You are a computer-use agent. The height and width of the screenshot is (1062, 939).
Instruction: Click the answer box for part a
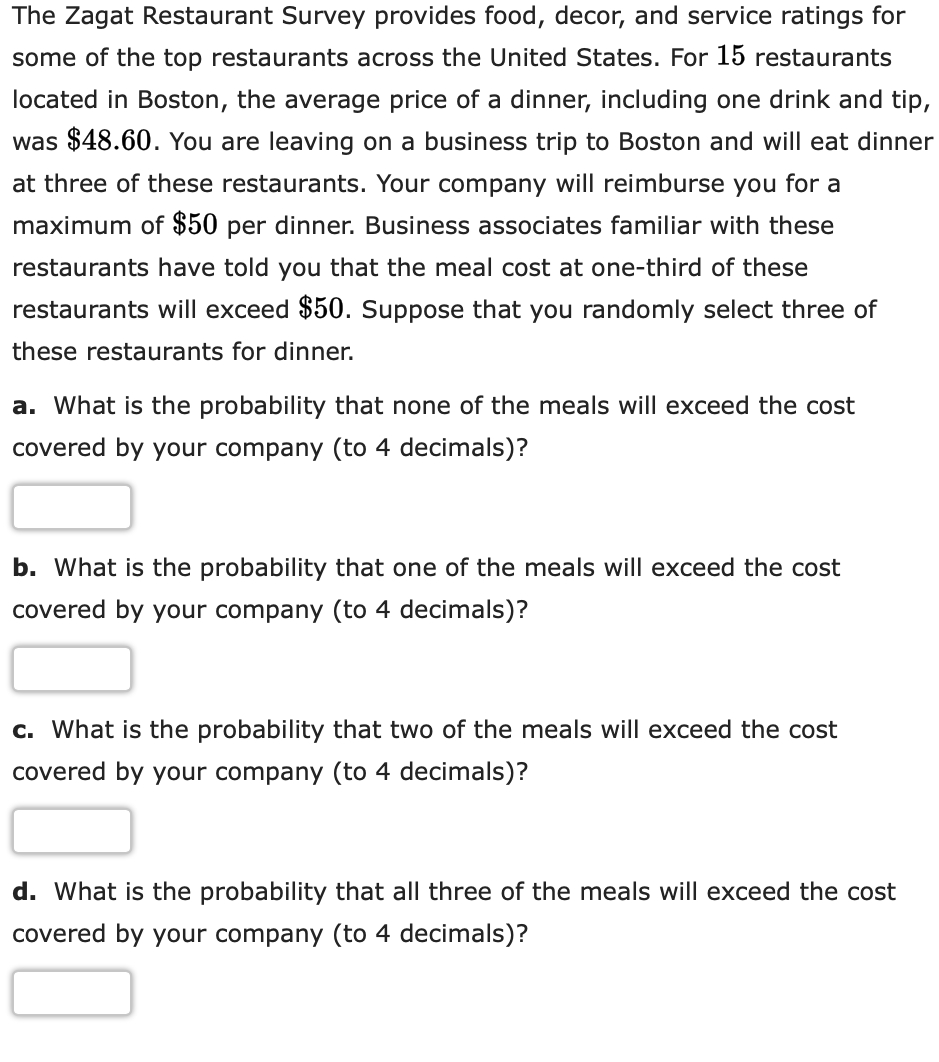[71, 507]
